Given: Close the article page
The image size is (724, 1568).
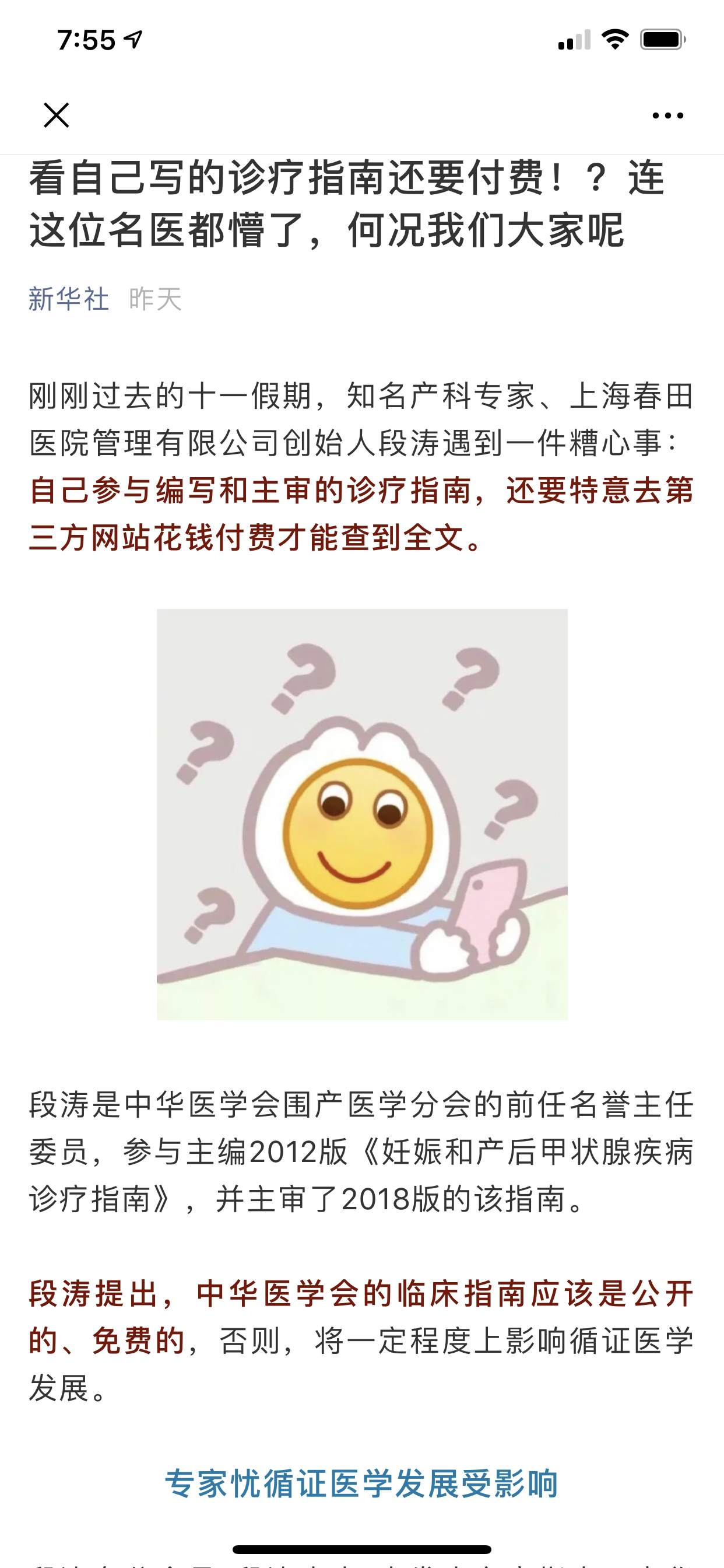Looking at the screenshot, I should 57,115.
